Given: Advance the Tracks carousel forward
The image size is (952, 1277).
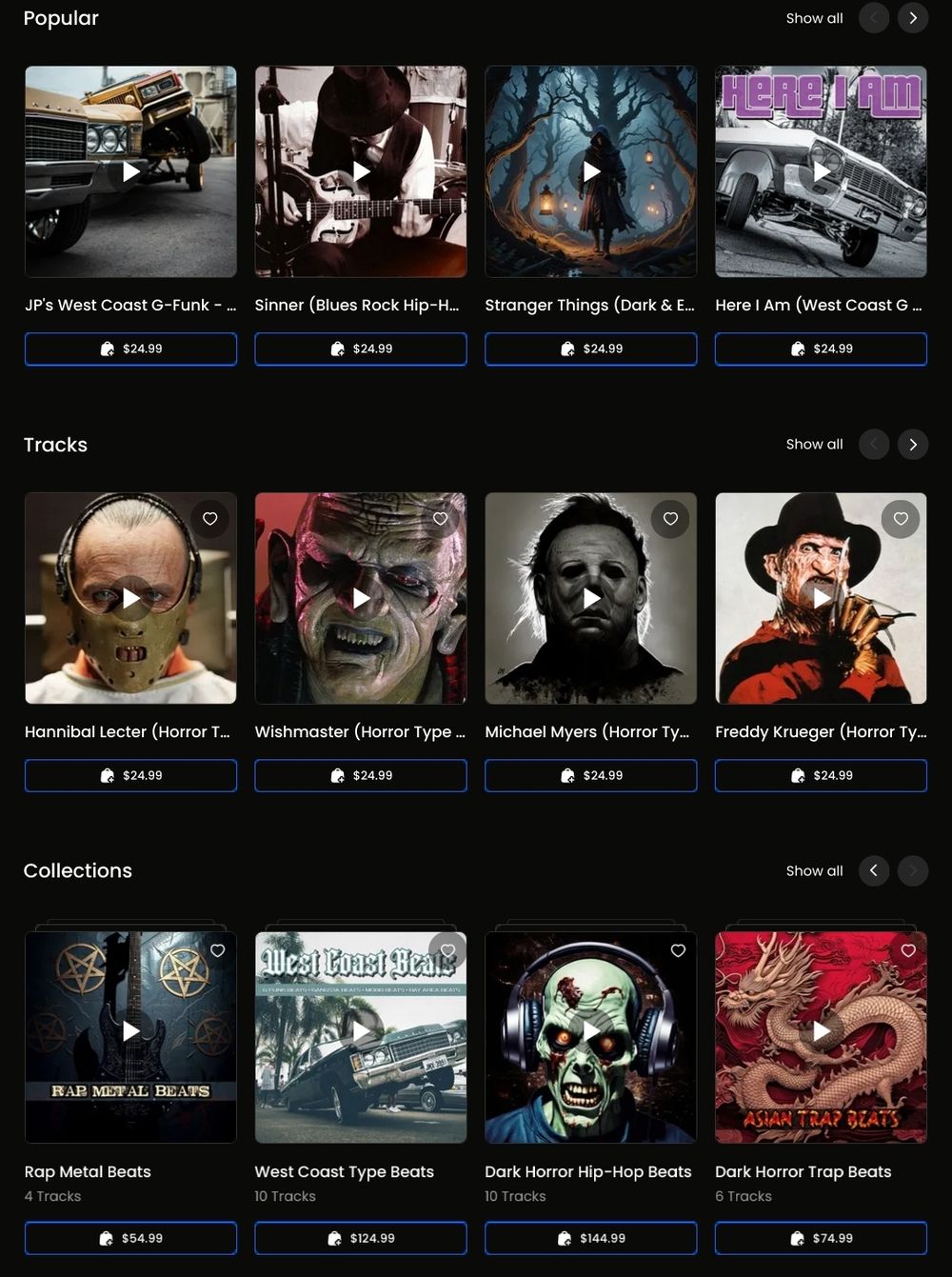Looking at the screenshot, I should pos(912,444).
